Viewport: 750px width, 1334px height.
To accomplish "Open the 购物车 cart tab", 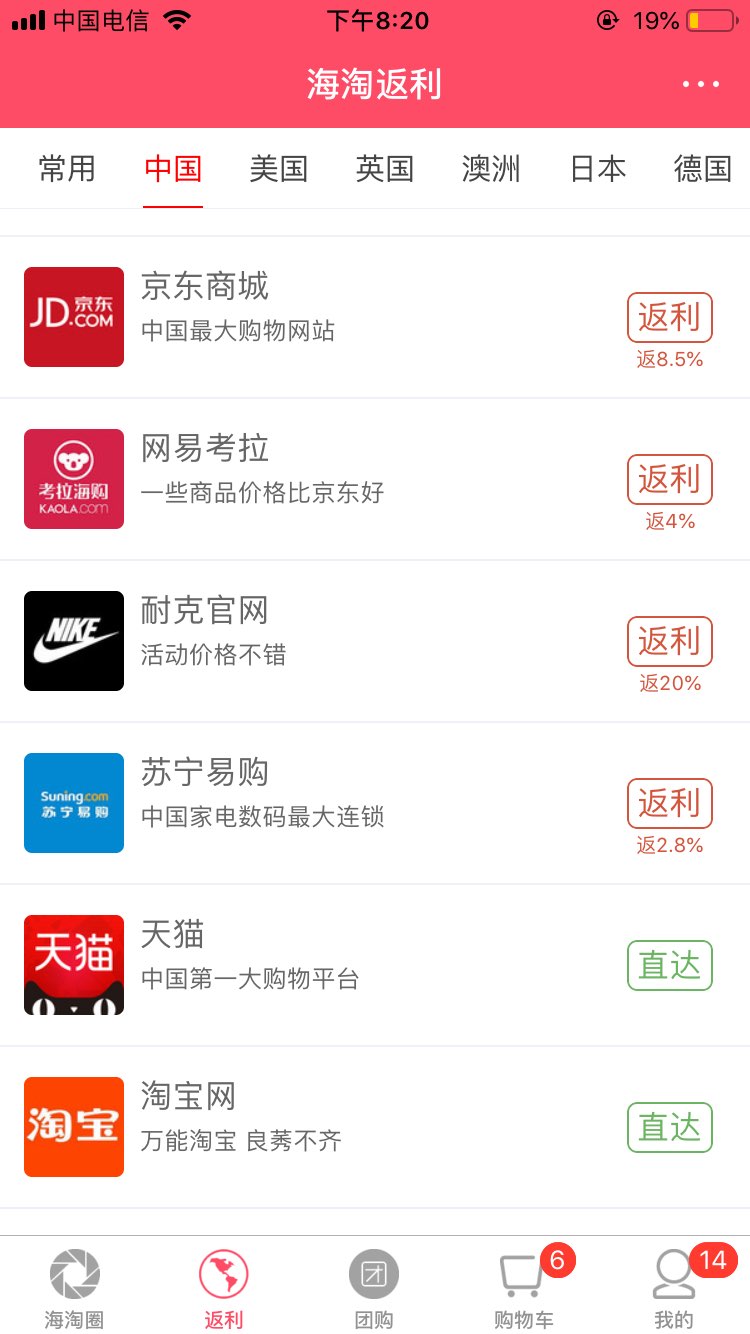I will [x=524, y=1287].
